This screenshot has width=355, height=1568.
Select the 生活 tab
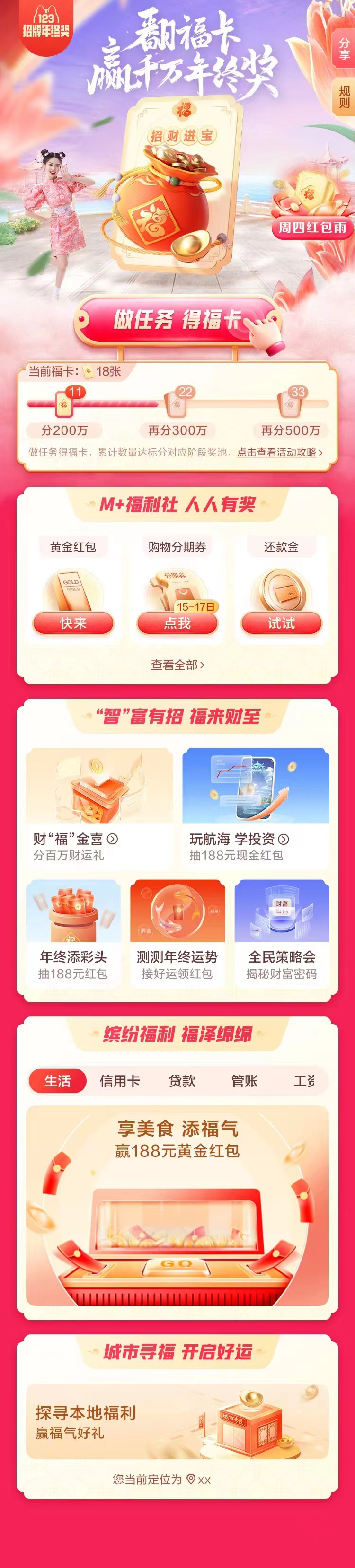point(57,1080)
